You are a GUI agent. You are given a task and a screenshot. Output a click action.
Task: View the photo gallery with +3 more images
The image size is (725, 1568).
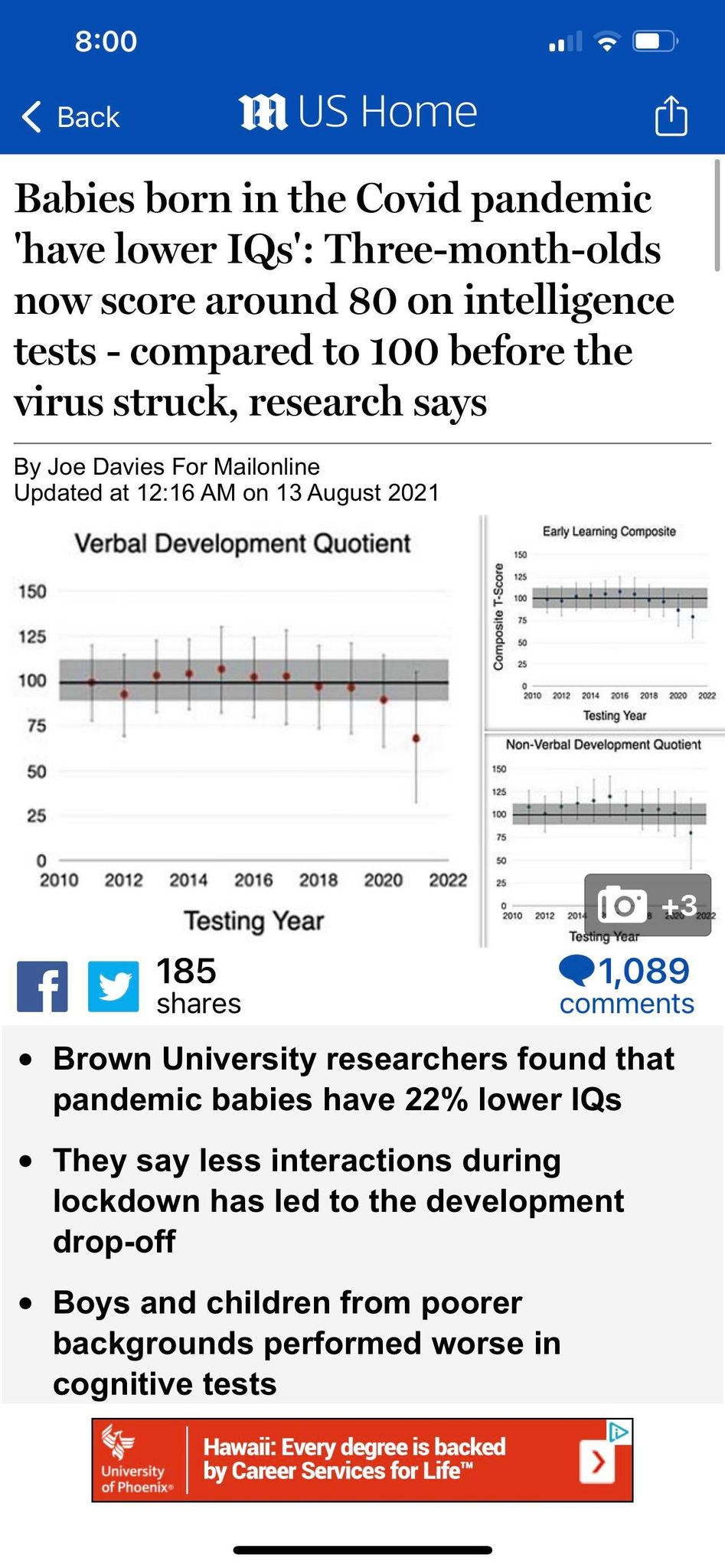tap(648, 905)
